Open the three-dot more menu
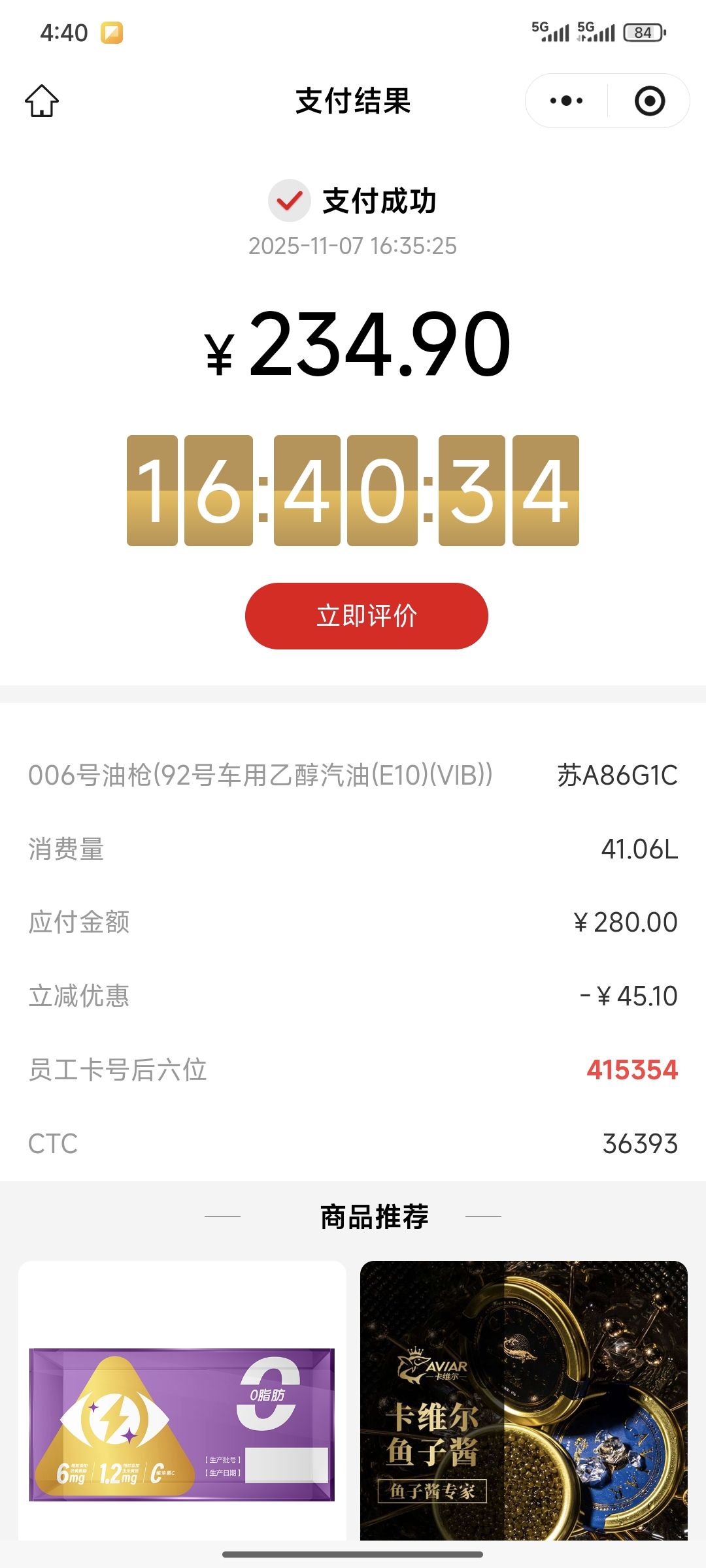706x1568 pixels. click(x=566, y=101)
